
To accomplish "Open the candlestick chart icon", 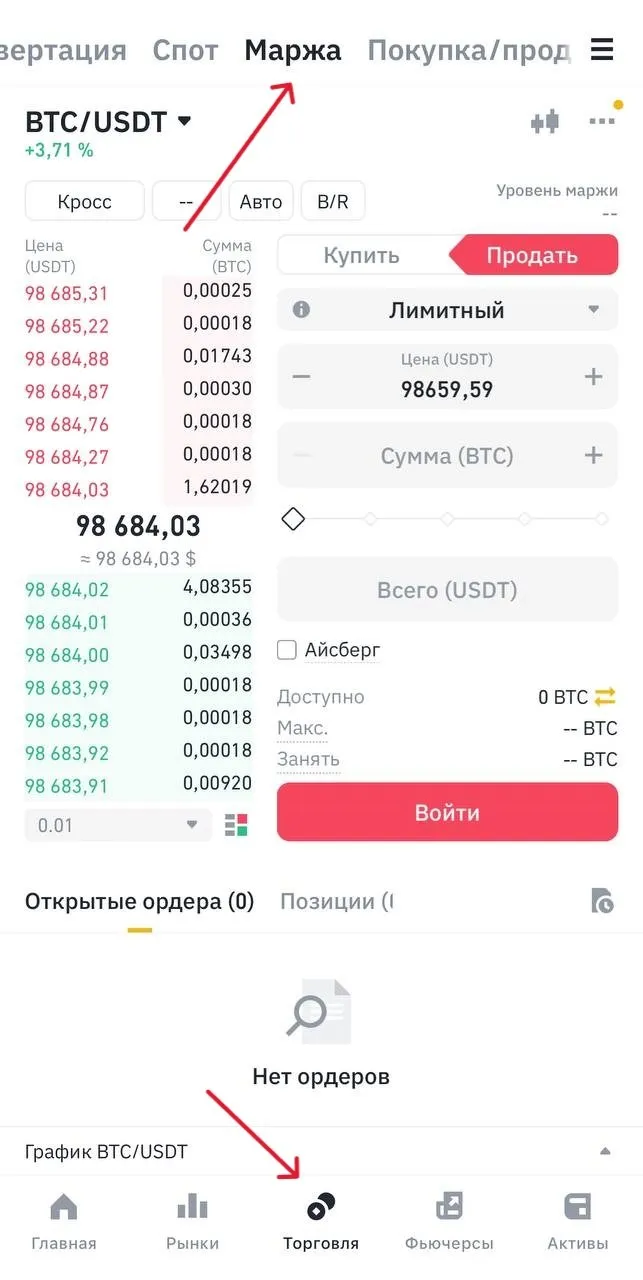I will [545, 122].
